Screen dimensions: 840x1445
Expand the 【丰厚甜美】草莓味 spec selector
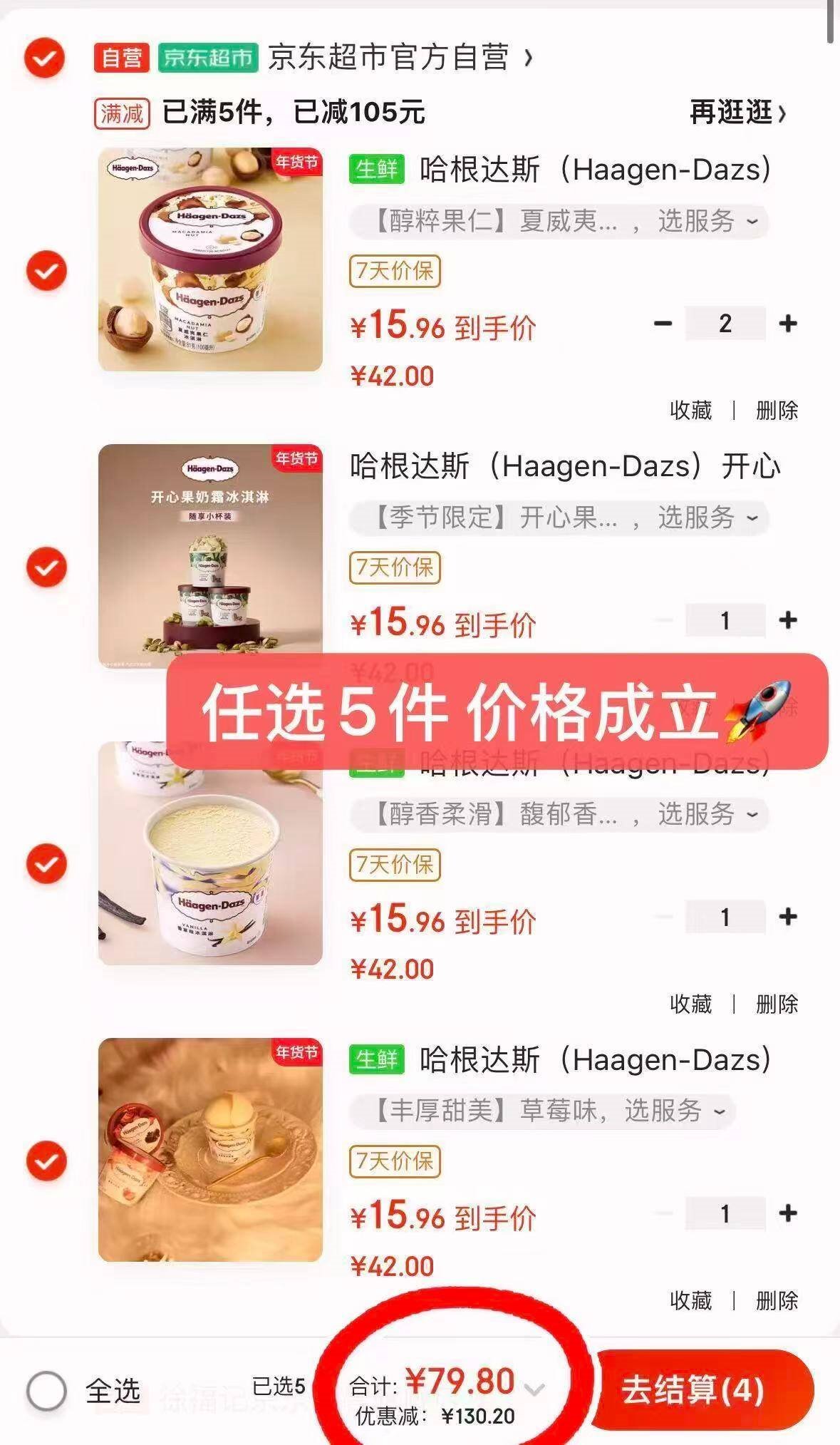pyautogui.click(x=542, y=1111)
